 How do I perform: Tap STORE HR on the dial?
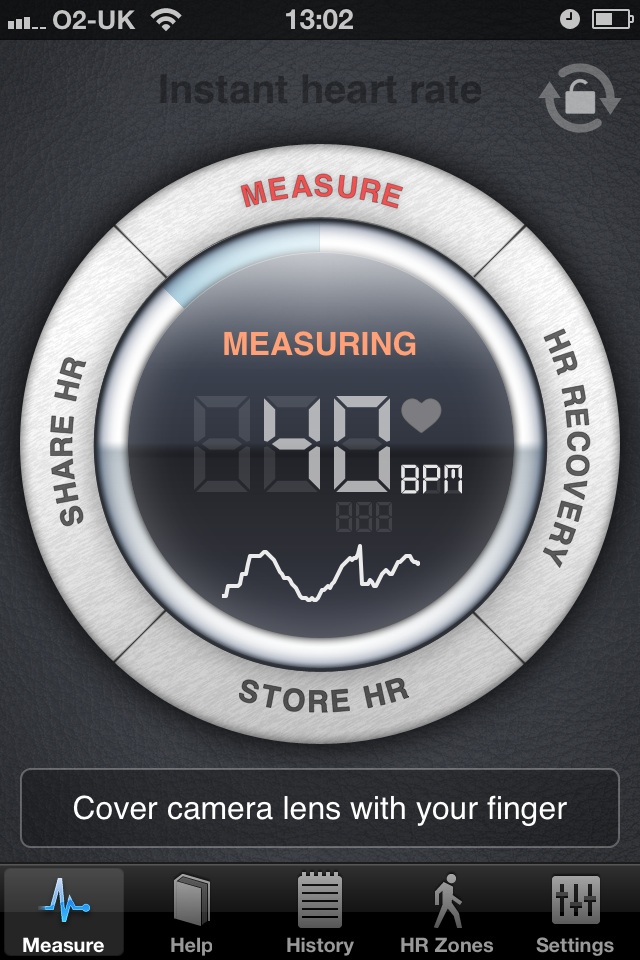322,694
